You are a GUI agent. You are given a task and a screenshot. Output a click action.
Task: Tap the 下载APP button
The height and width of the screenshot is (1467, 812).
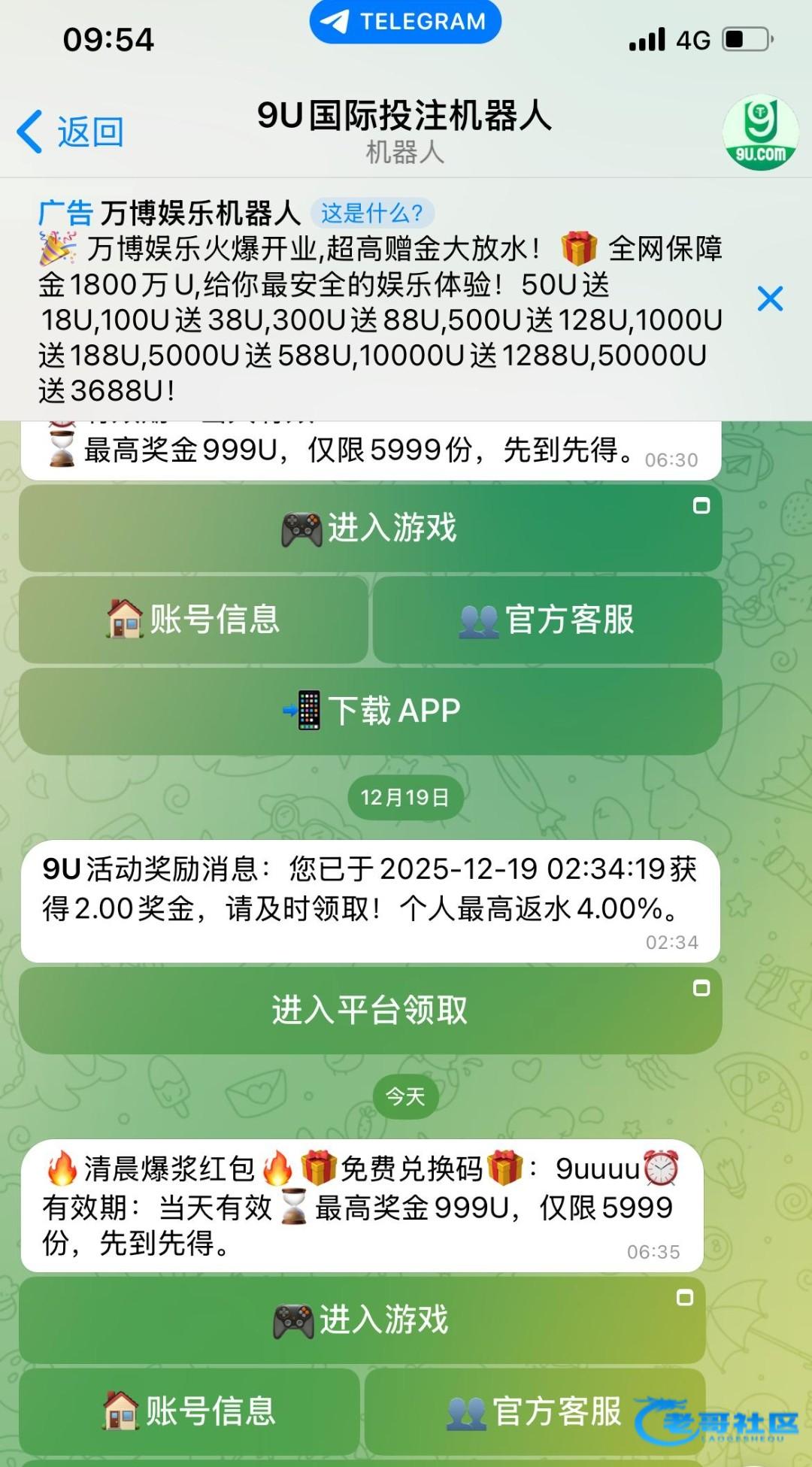coord(371,711)
